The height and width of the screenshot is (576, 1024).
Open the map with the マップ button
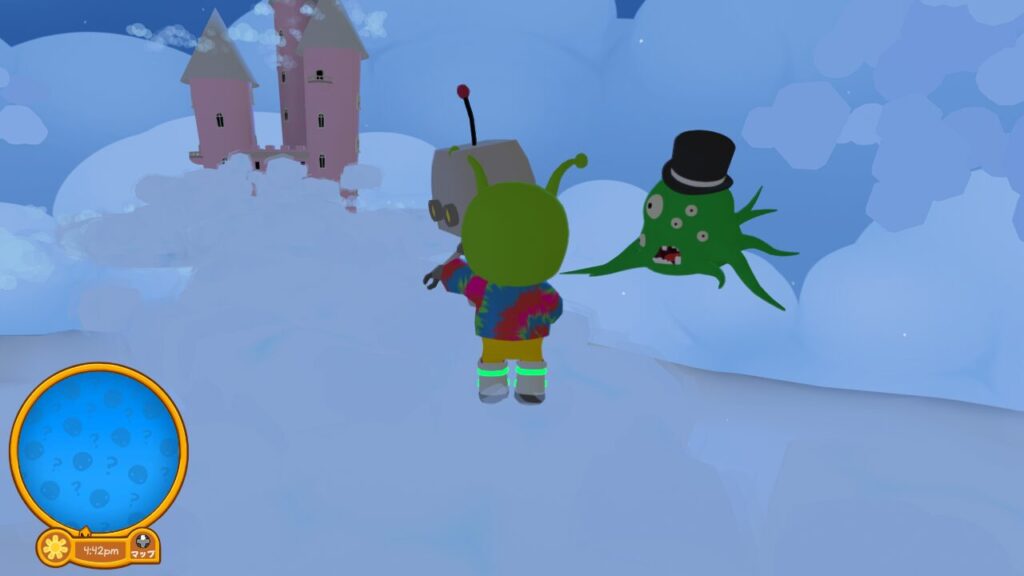(x=144, y=546)
